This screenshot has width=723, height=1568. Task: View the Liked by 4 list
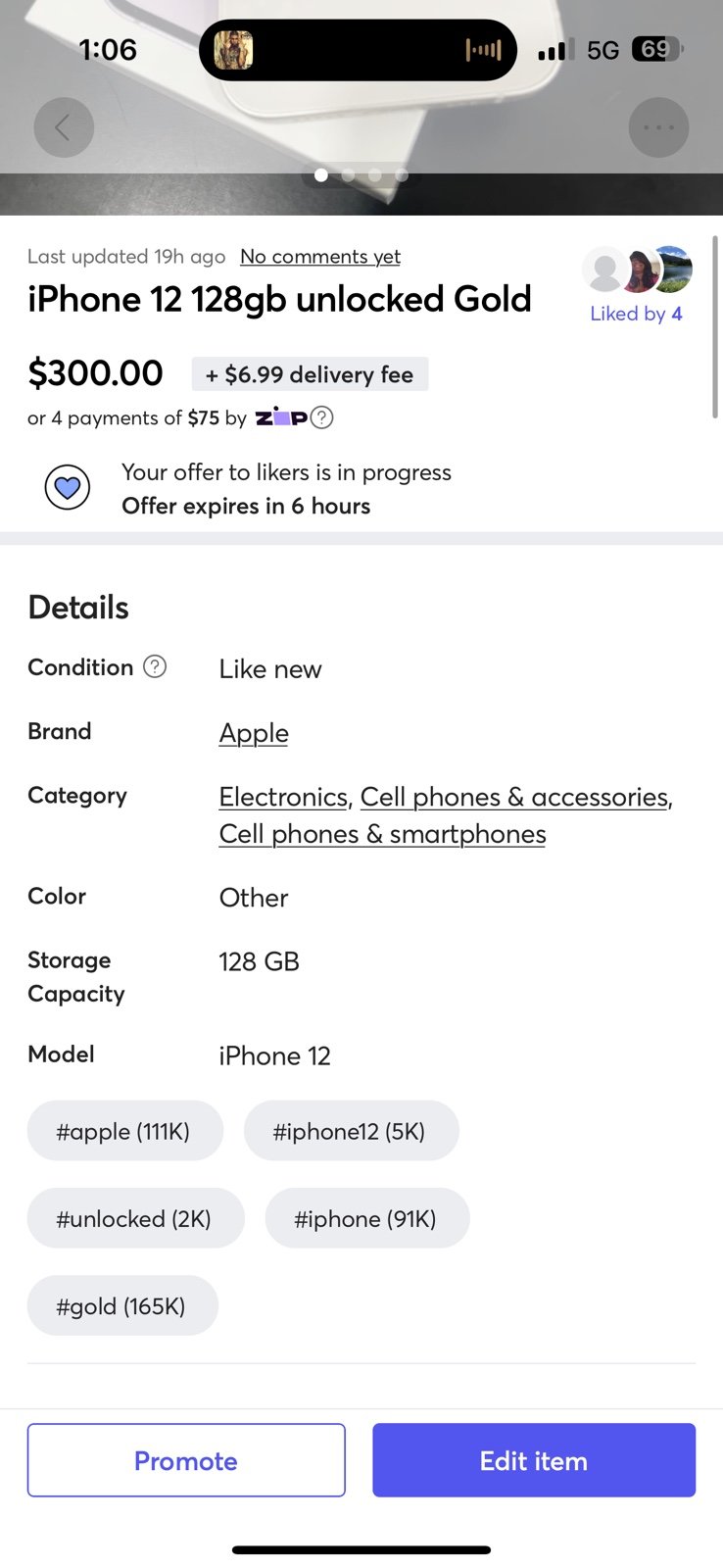(x=636, y=313)
